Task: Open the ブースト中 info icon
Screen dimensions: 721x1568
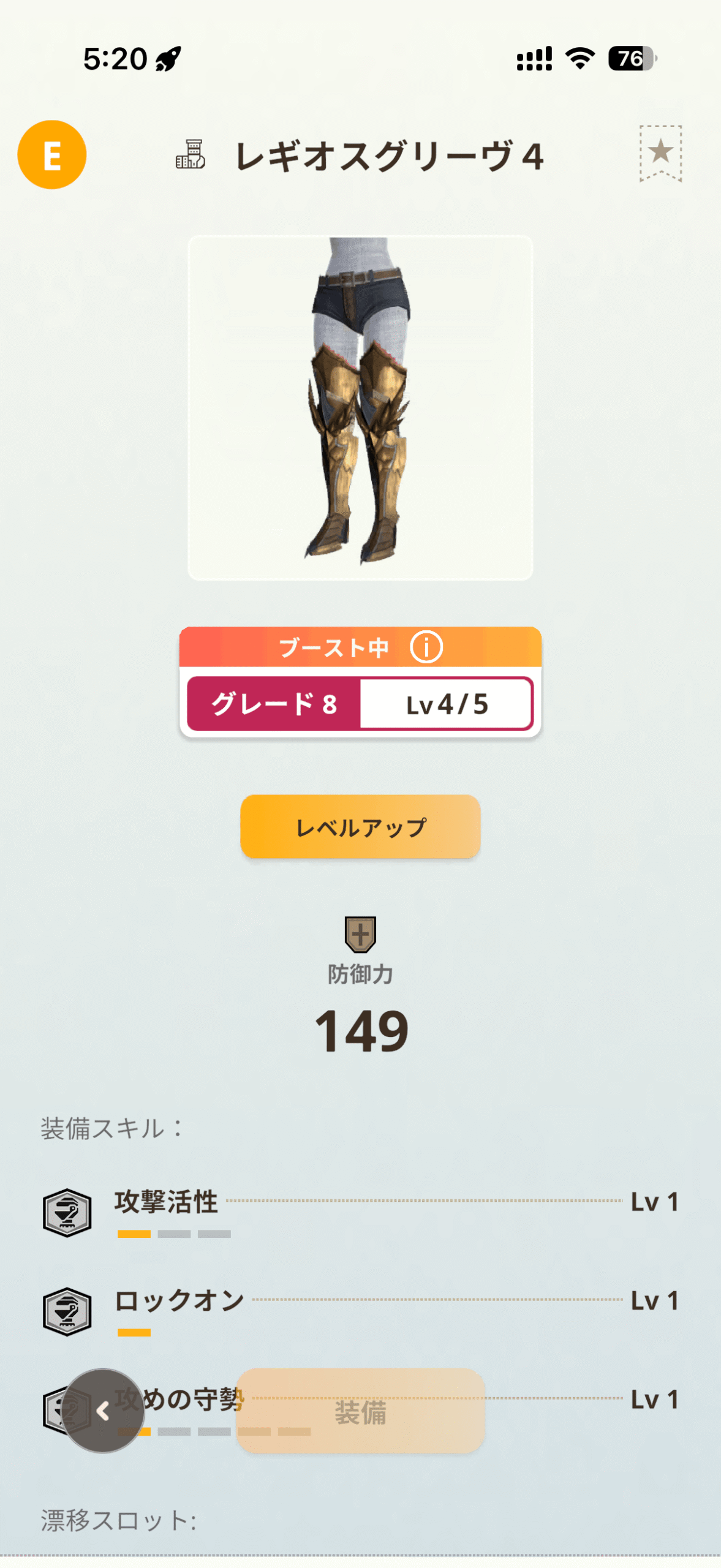Action: tap(426, 647)
